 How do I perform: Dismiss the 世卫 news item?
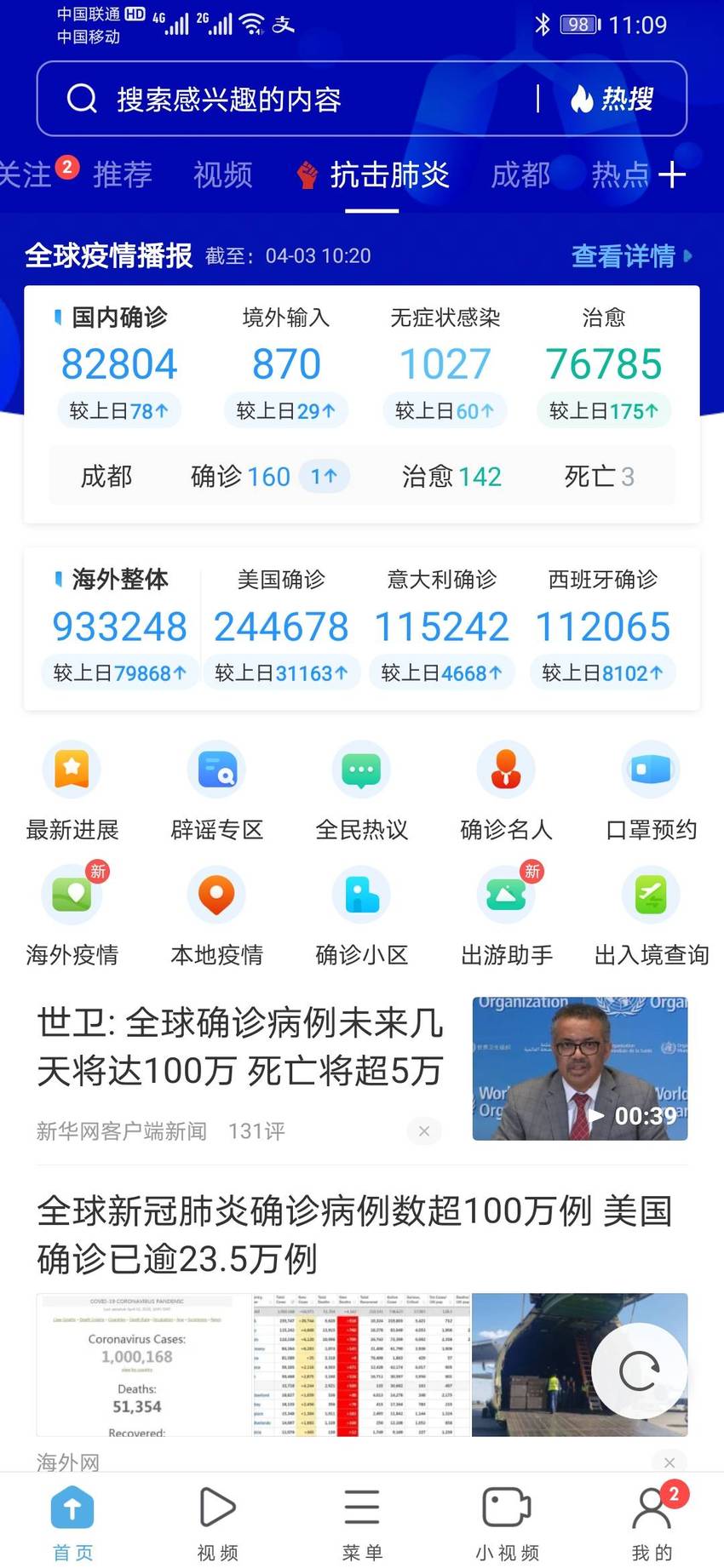click(x=424, y=1130)
